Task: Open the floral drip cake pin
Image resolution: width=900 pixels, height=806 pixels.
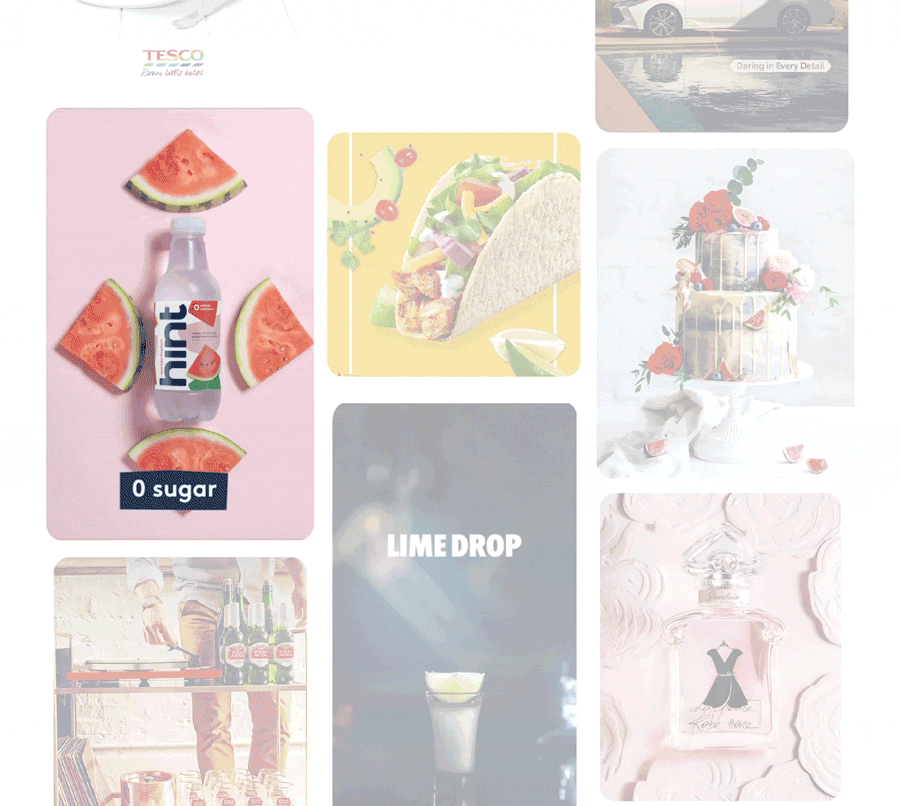Action: 725,312
